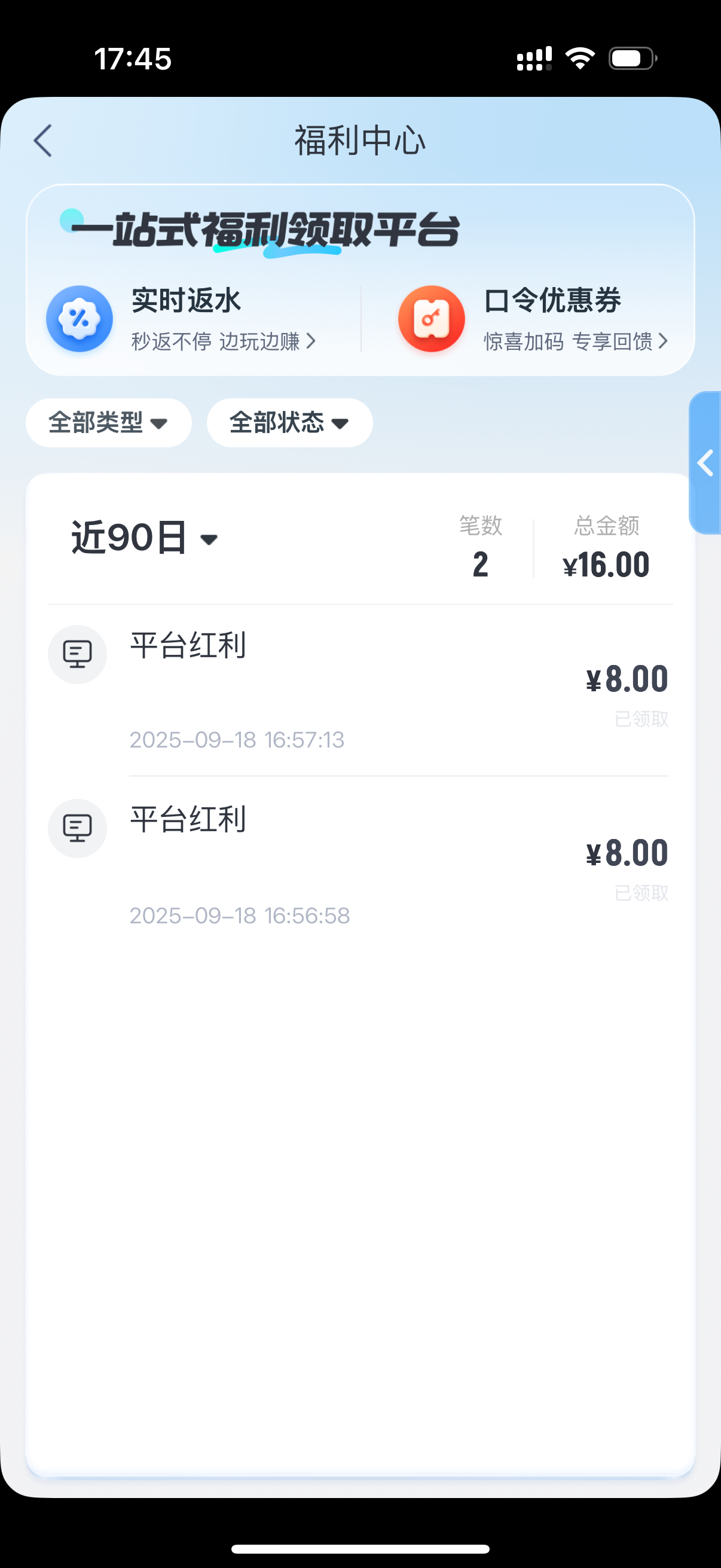
Task: Open 口令优惠券 coupon section
Action: pos(534,319)
